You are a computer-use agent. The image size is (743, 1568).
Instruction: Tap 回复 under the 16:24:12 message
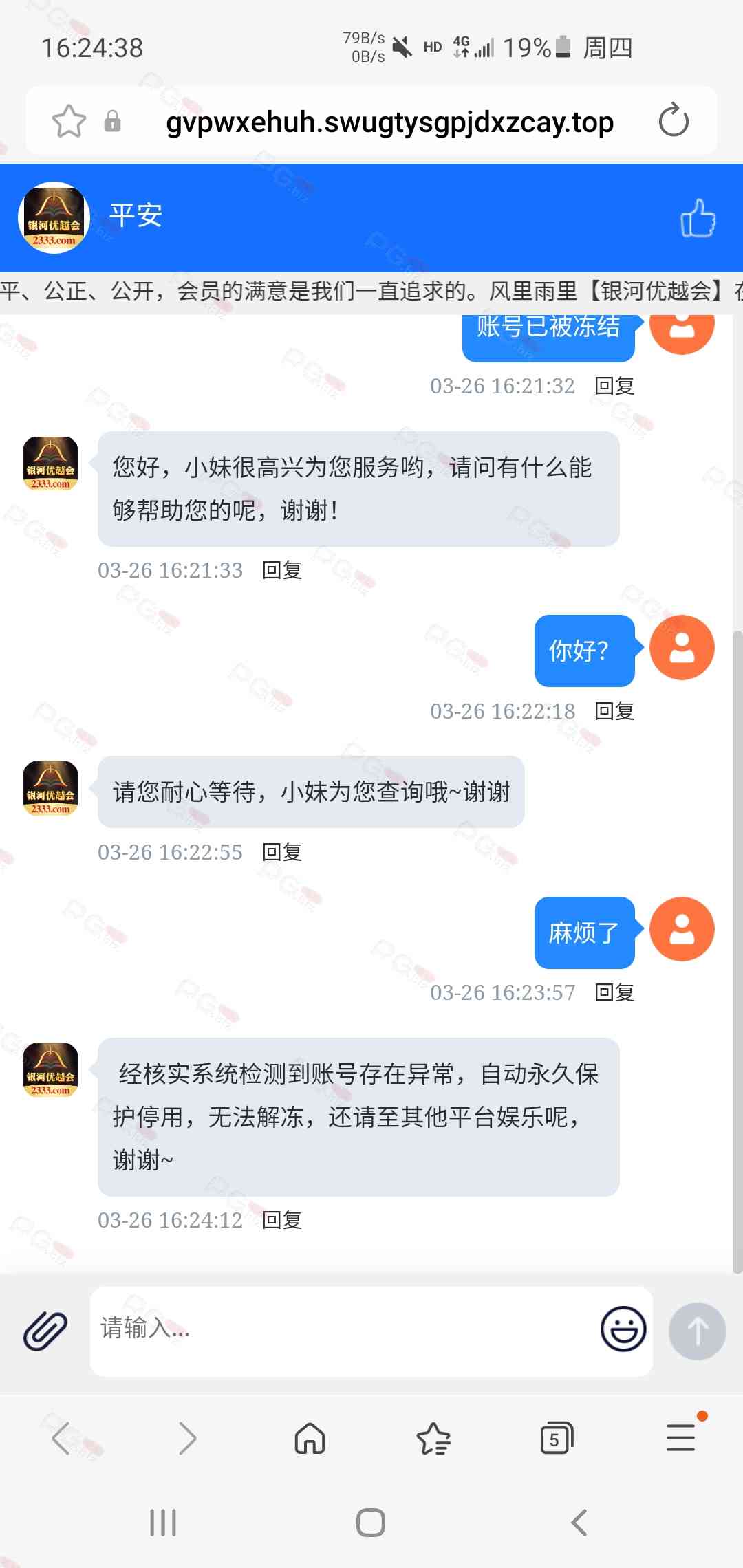pyautogui.click(x=282, y=1220)
